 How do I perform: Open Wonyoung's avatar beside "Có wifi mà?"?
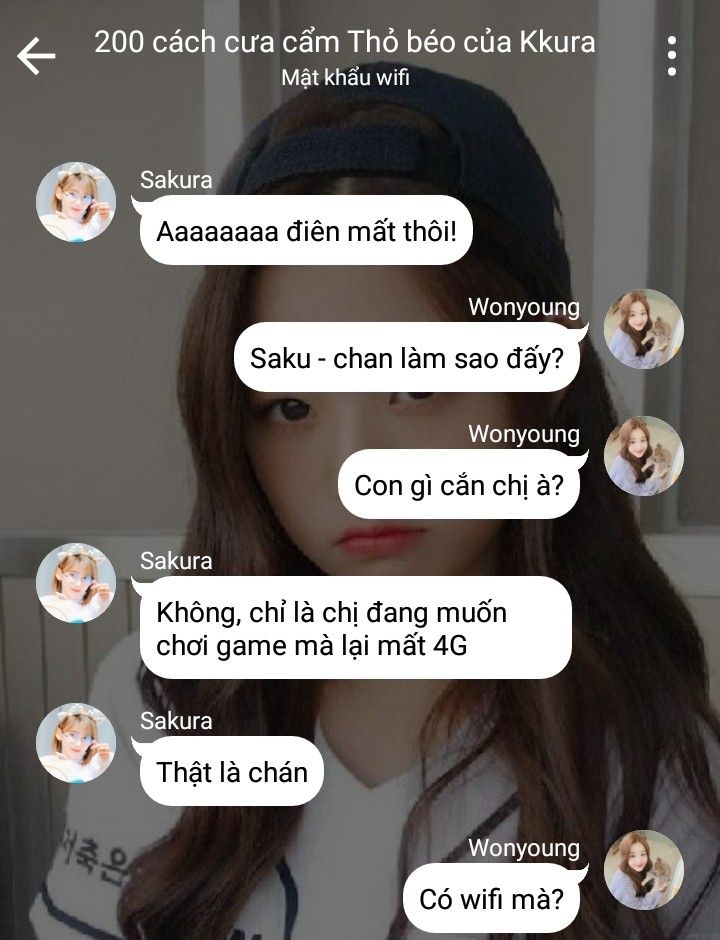click(x=644, y=869)
